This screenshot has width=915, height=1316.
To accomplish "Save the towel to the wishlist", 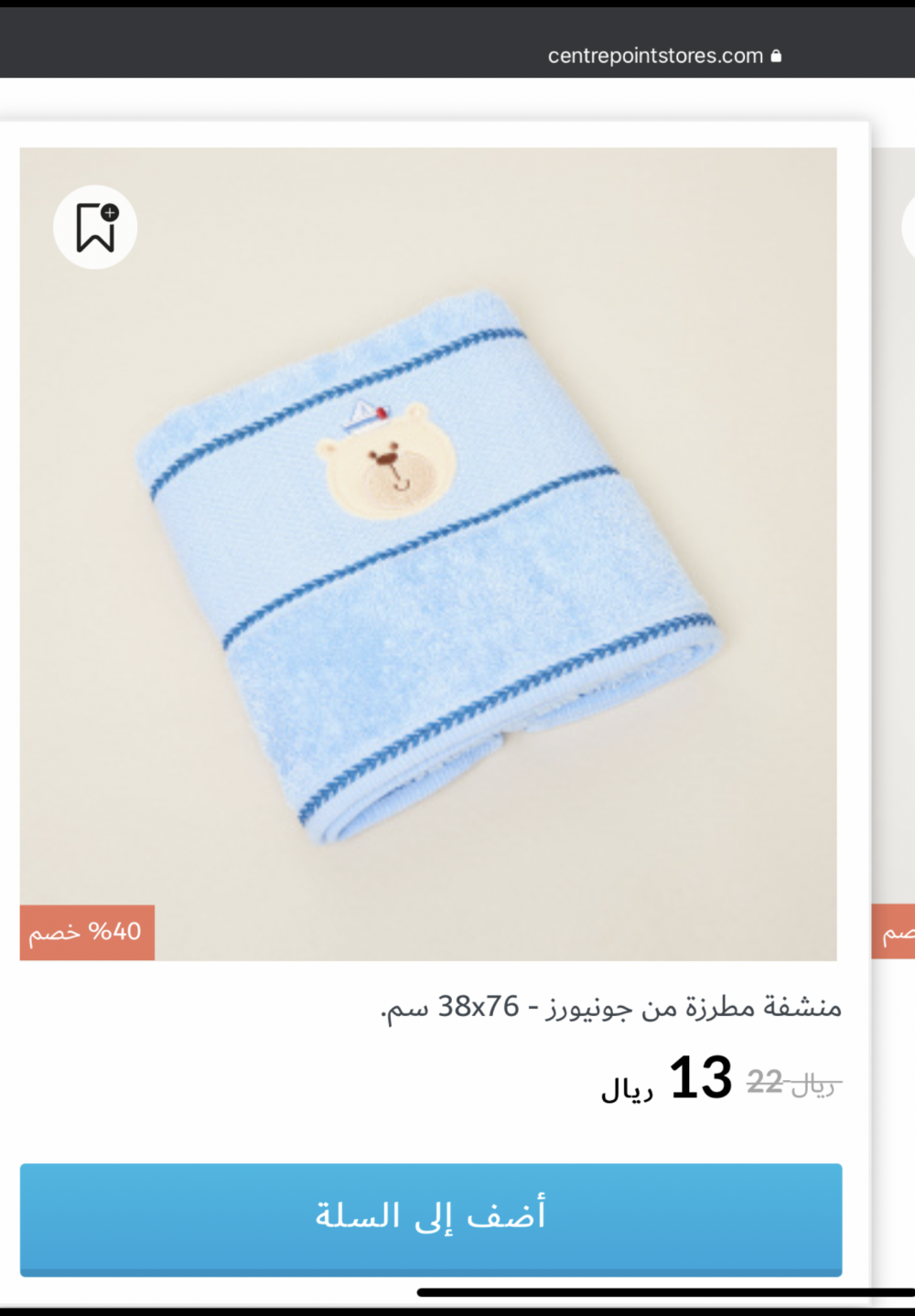I will point(95,228).
